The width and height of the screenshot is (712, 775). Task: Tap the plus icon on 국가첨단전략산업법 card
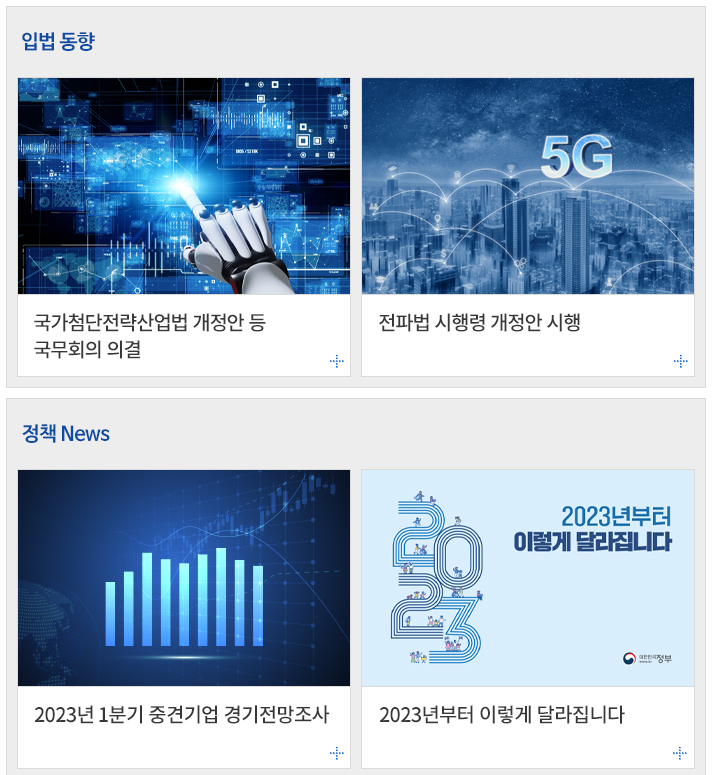tap(337, 361)
